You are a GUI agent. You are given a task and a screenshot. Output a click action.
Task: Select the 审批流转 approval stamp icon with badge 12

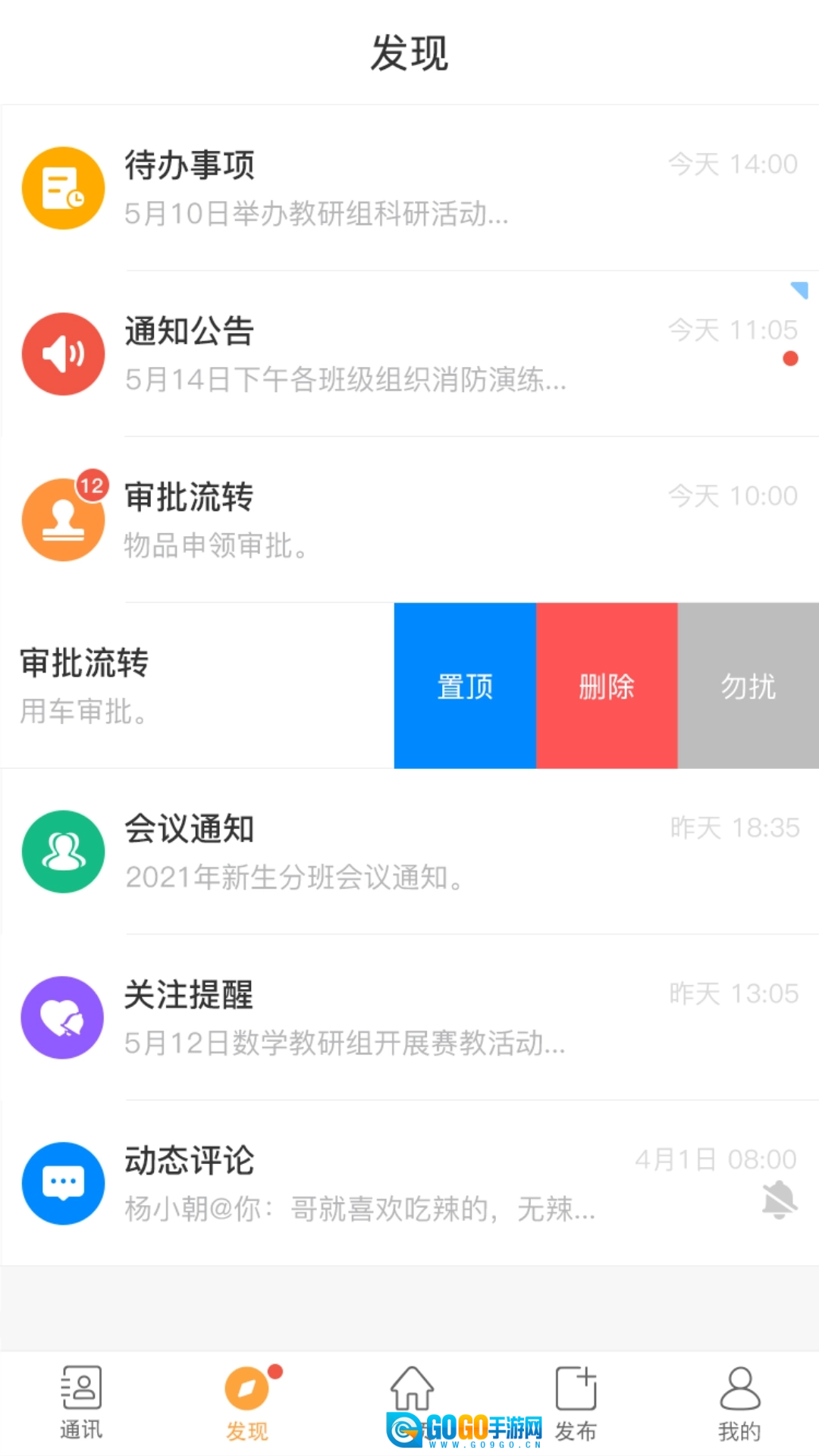click(63, 518)
